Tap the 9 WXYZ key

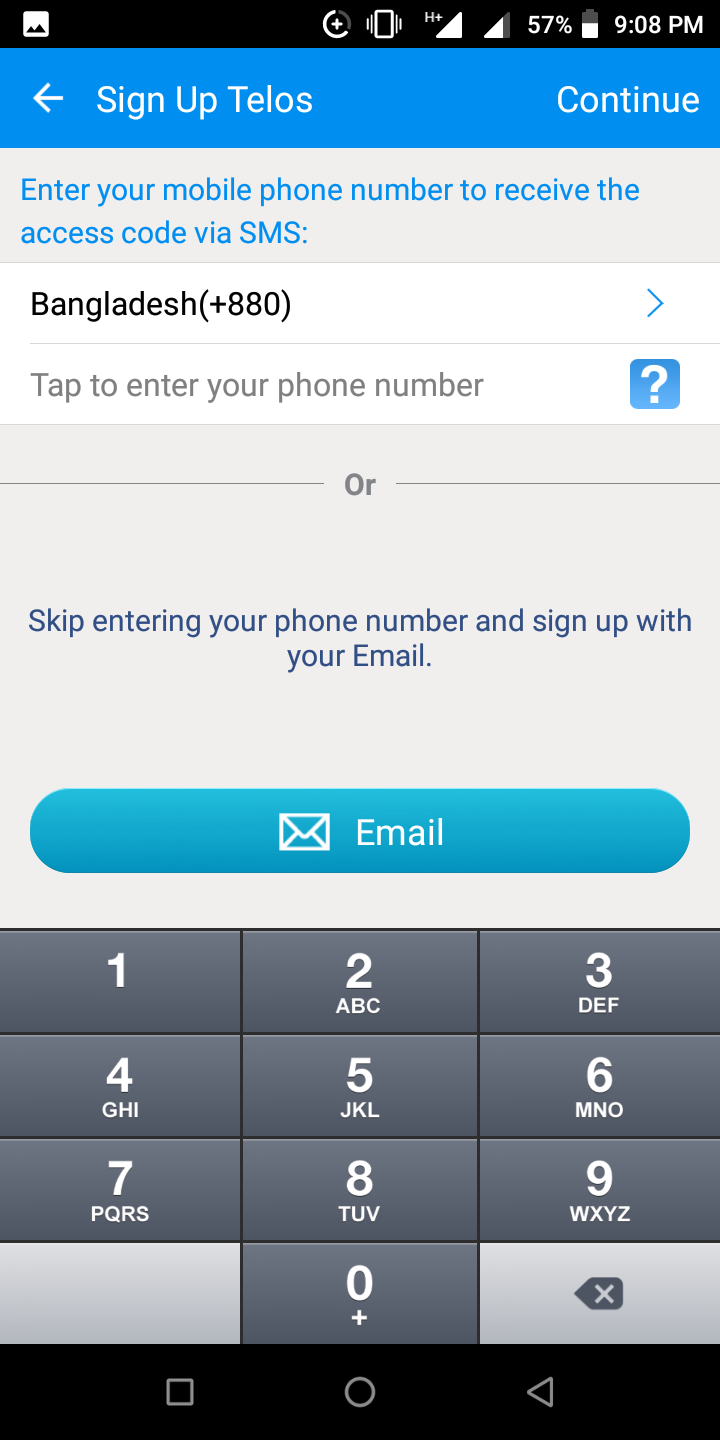(600, 1190)
